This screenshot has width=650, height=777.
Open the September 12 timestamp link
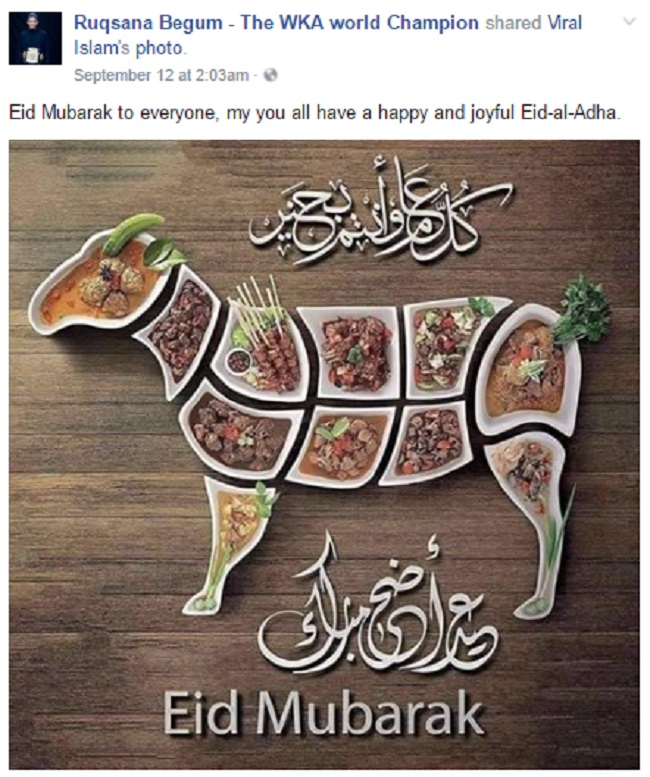point(162,76)
